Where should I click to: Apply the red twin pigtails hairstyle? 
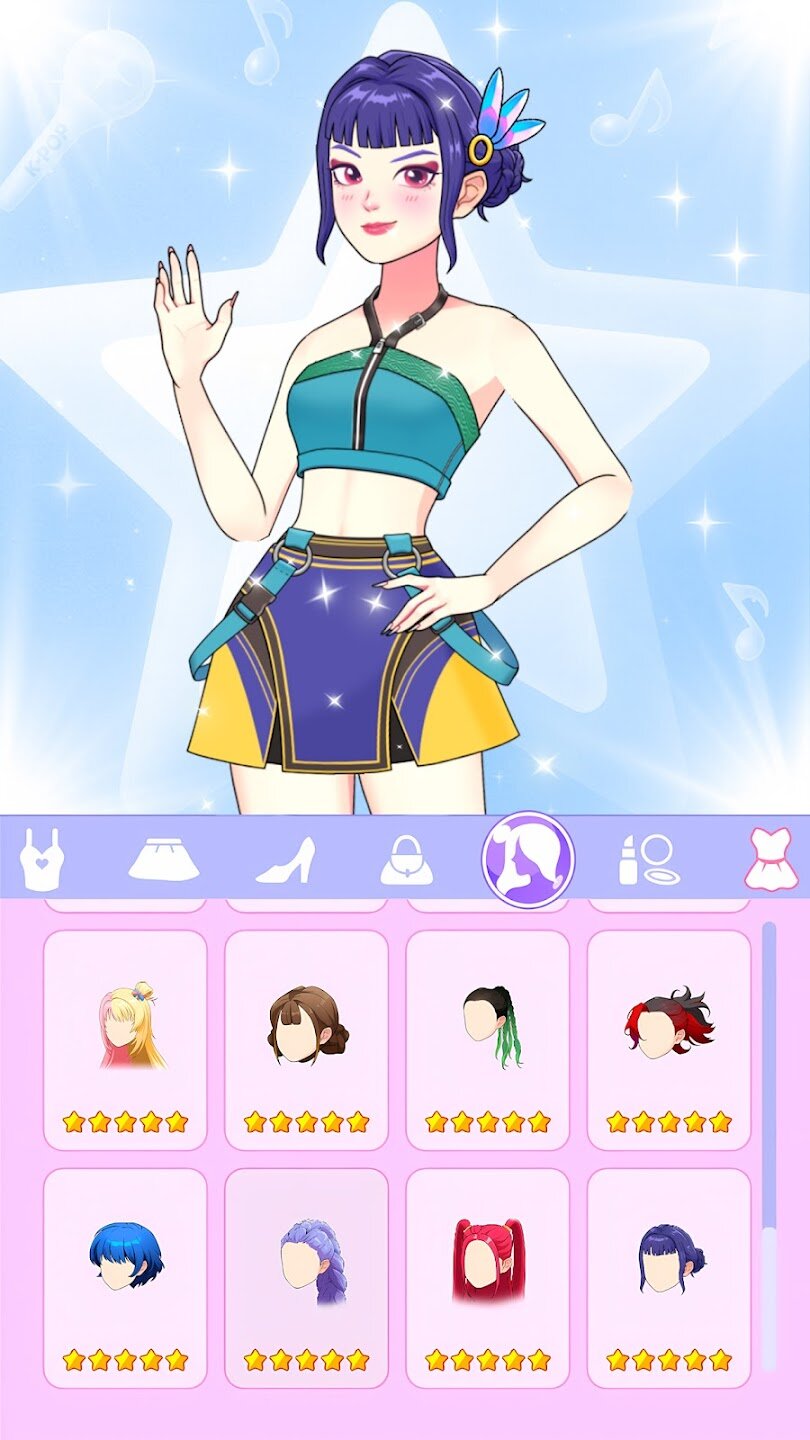click(x=487, y=1277)
